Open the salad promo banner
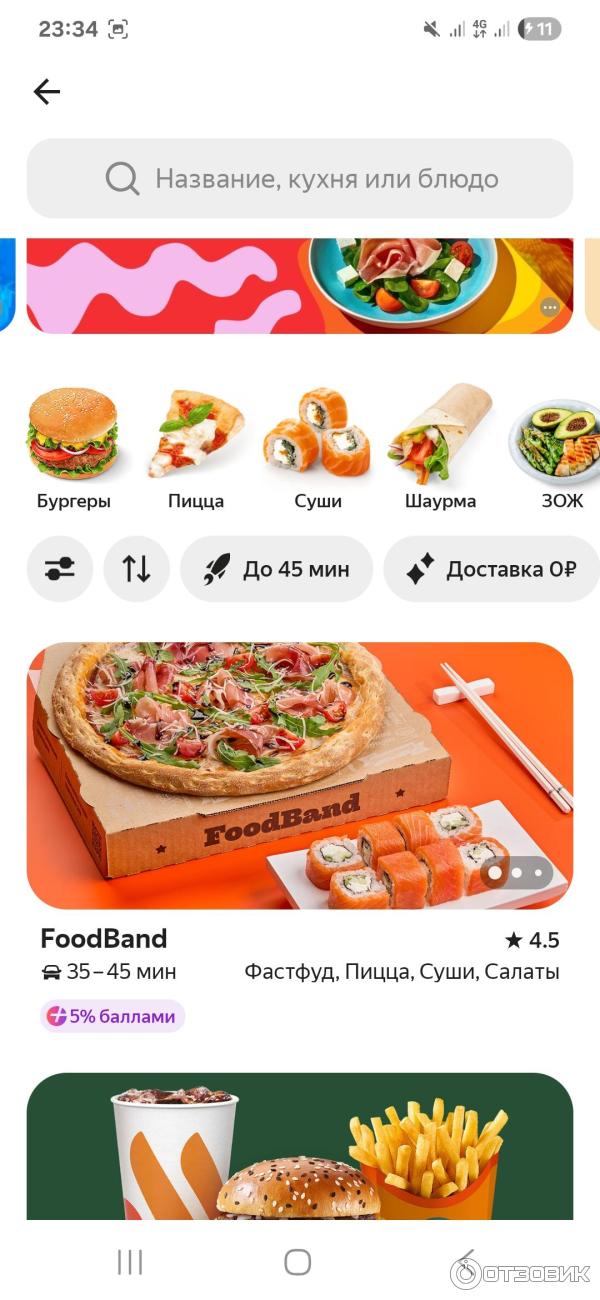The image size is (600, 1300). [300, 285]
